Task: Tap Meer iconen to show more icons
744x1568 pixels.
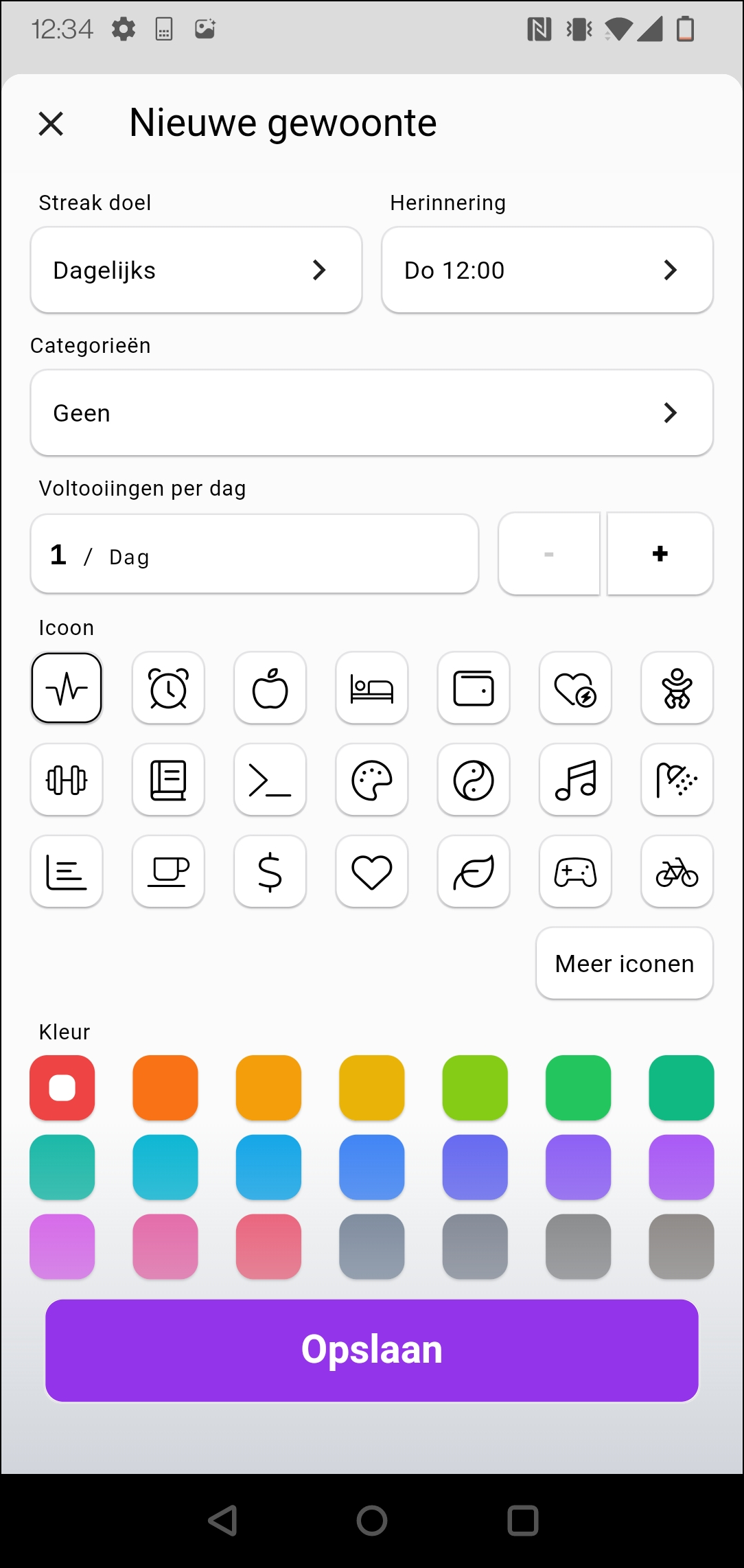Action: pyautogui.click(x=624, y=963)
